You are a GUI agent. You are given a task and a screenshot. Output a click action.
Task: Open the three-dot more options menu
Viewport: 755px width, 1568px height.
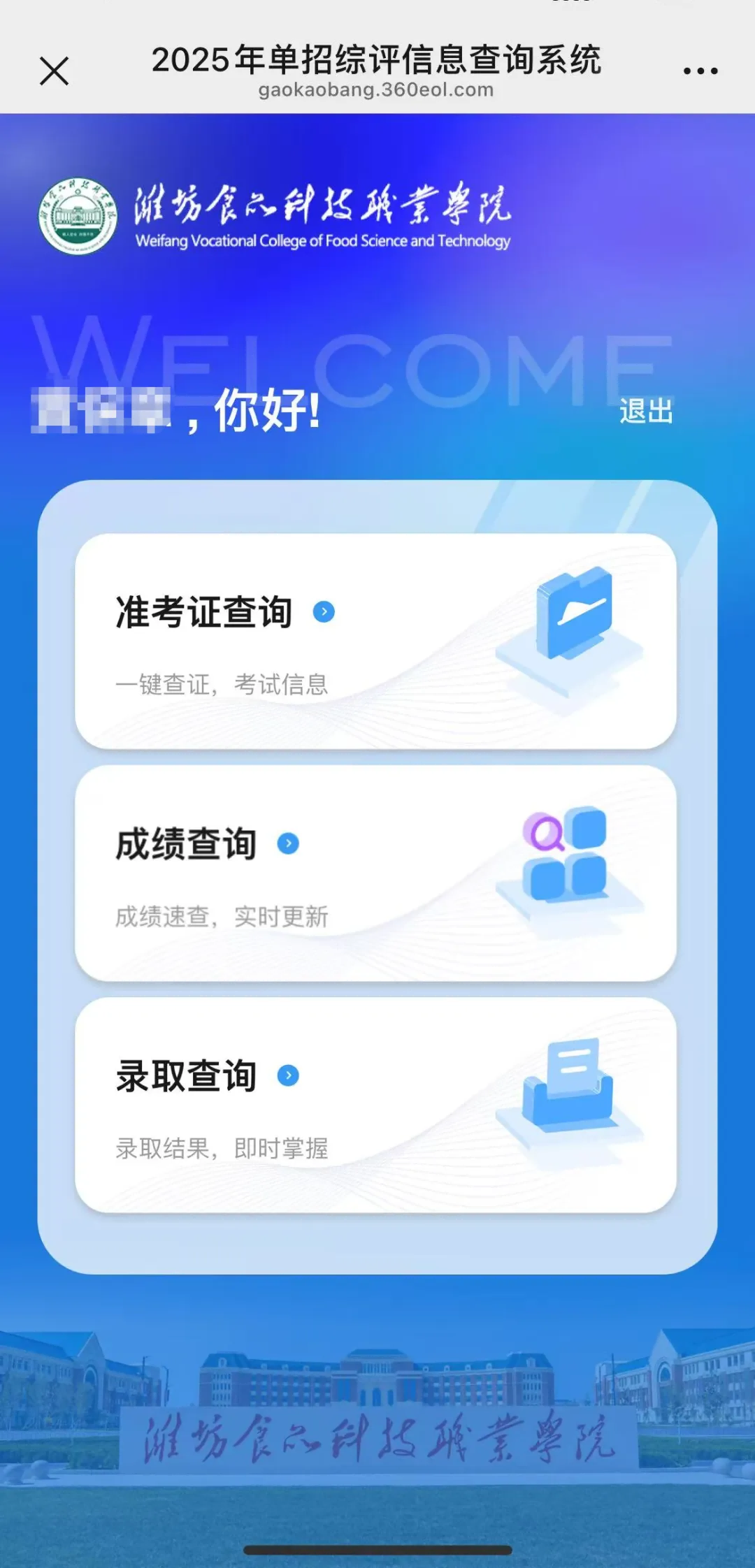(x=700, y=71)
